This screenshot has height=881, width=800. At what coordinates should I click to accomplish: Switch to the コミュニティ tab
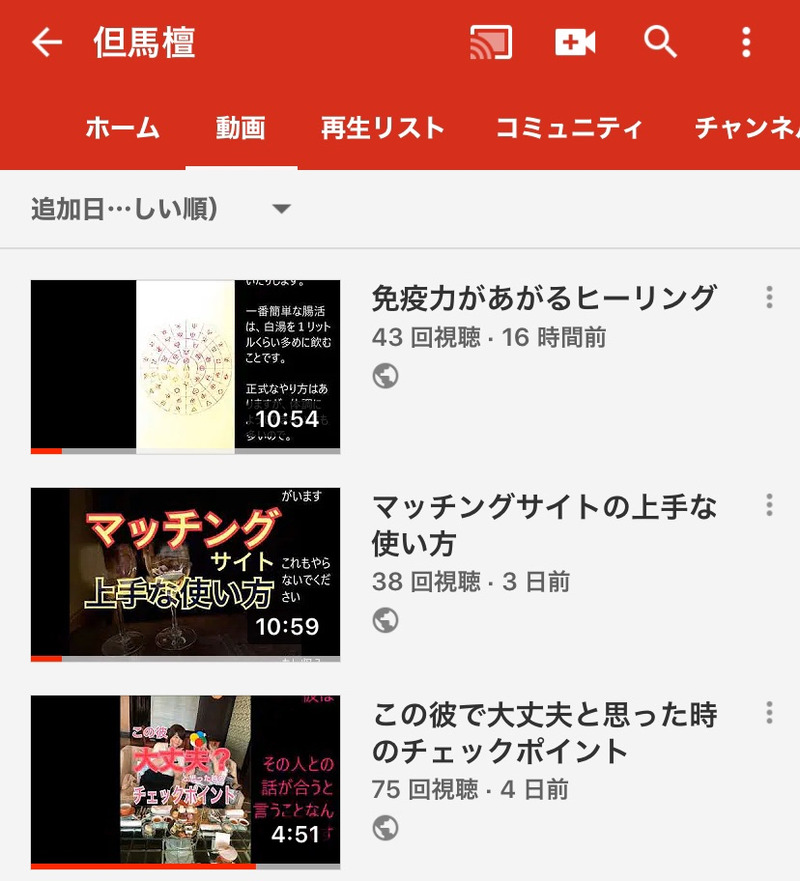569,128
